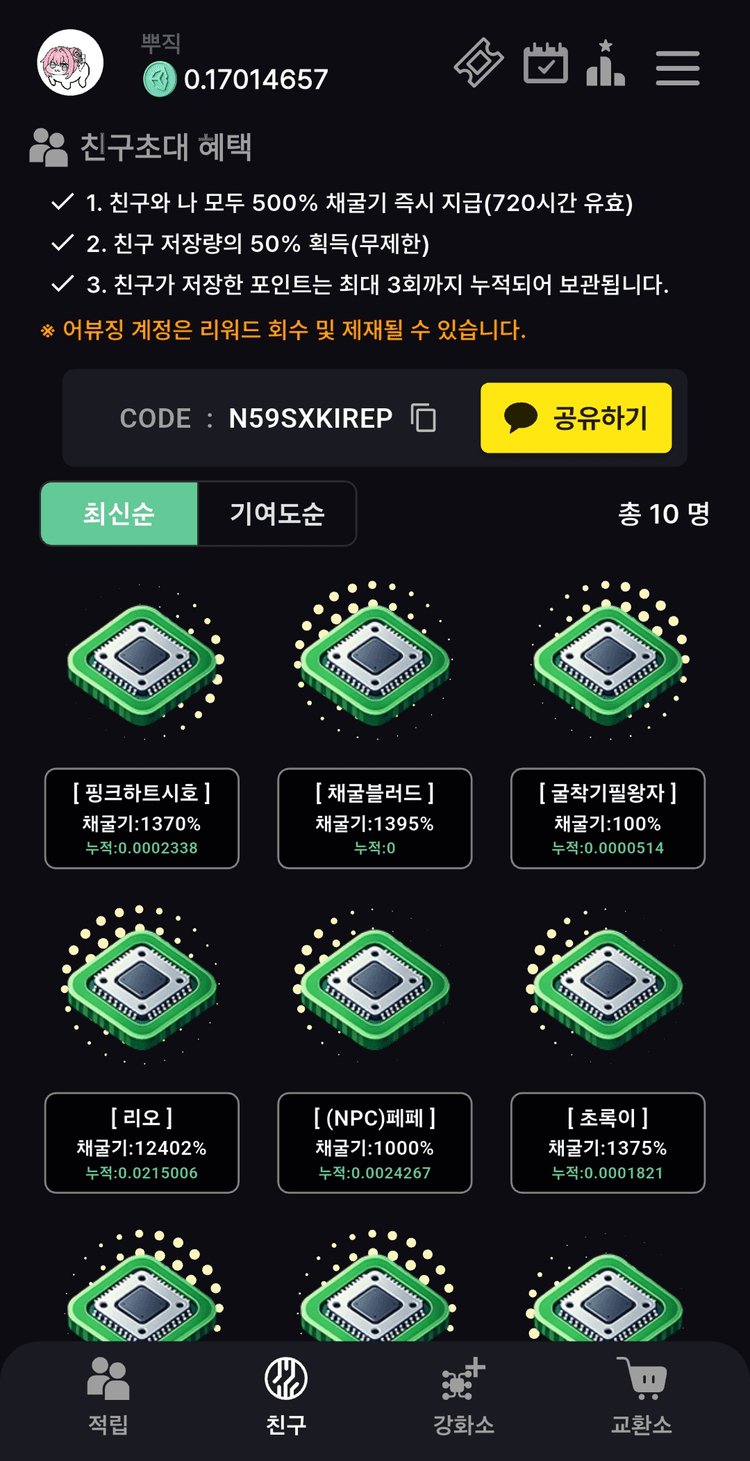
Task: Select the 채굴블러드 friend card
Action: (x=373, y=818)
